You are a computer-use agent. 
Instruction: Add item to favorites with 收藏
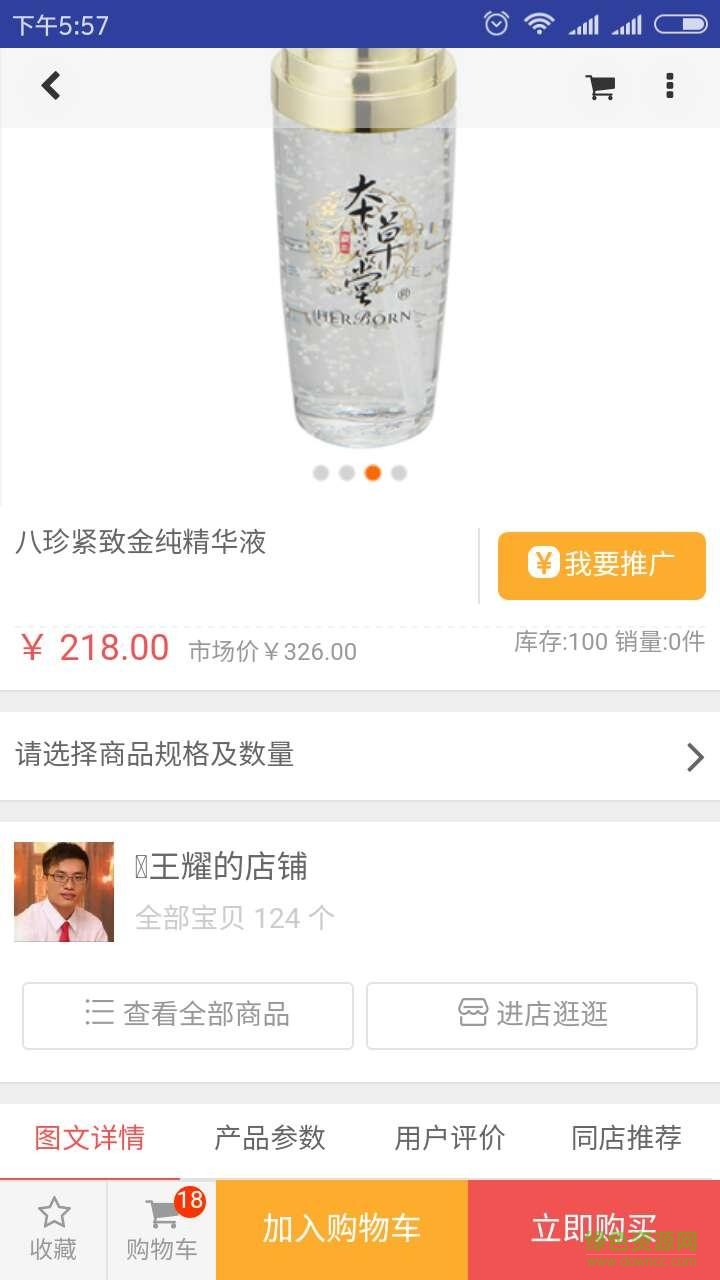[54, 1230]
